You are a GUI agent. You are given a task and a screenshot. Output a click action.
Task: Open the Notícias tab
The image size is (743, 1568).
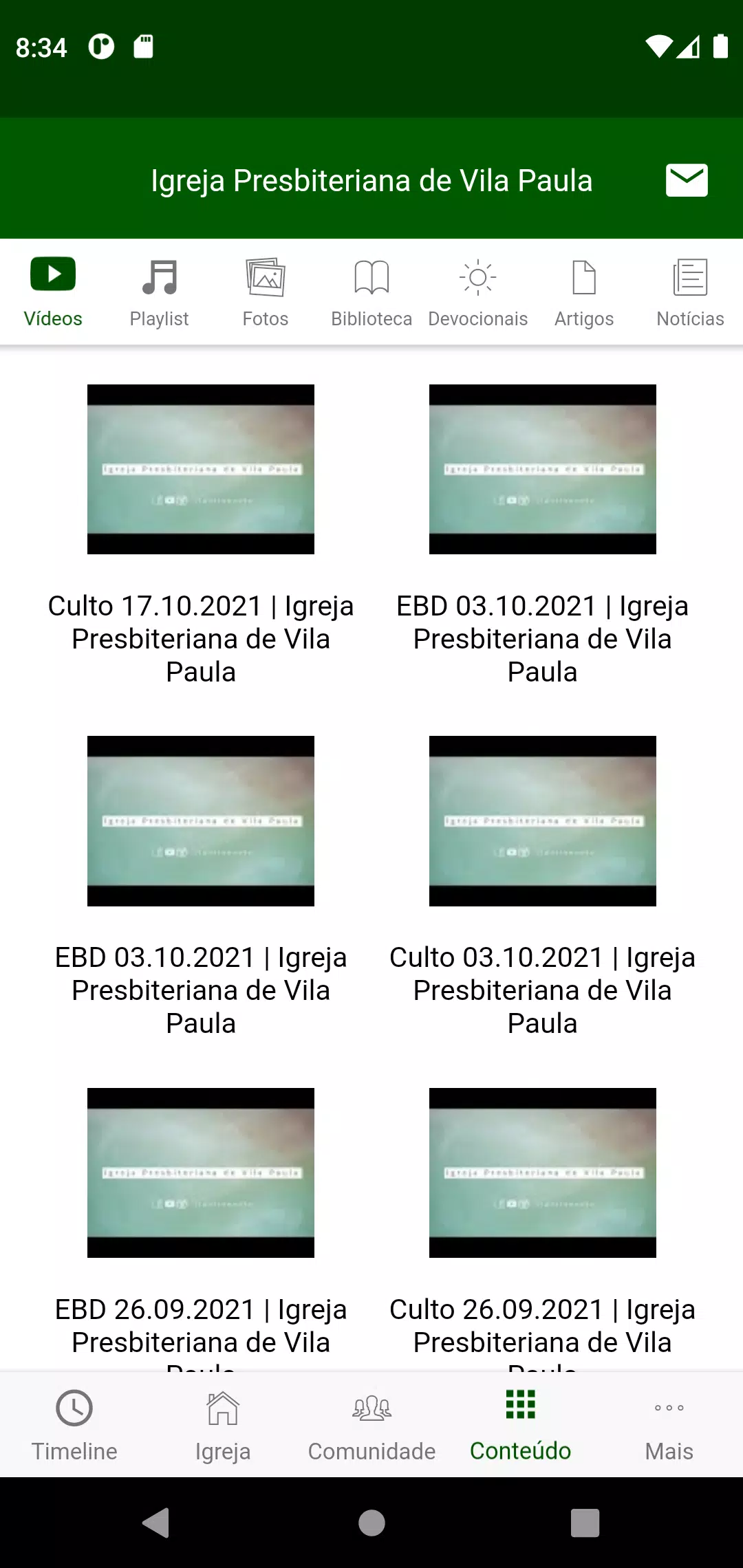pyautogui.click(x=690, y=292)
